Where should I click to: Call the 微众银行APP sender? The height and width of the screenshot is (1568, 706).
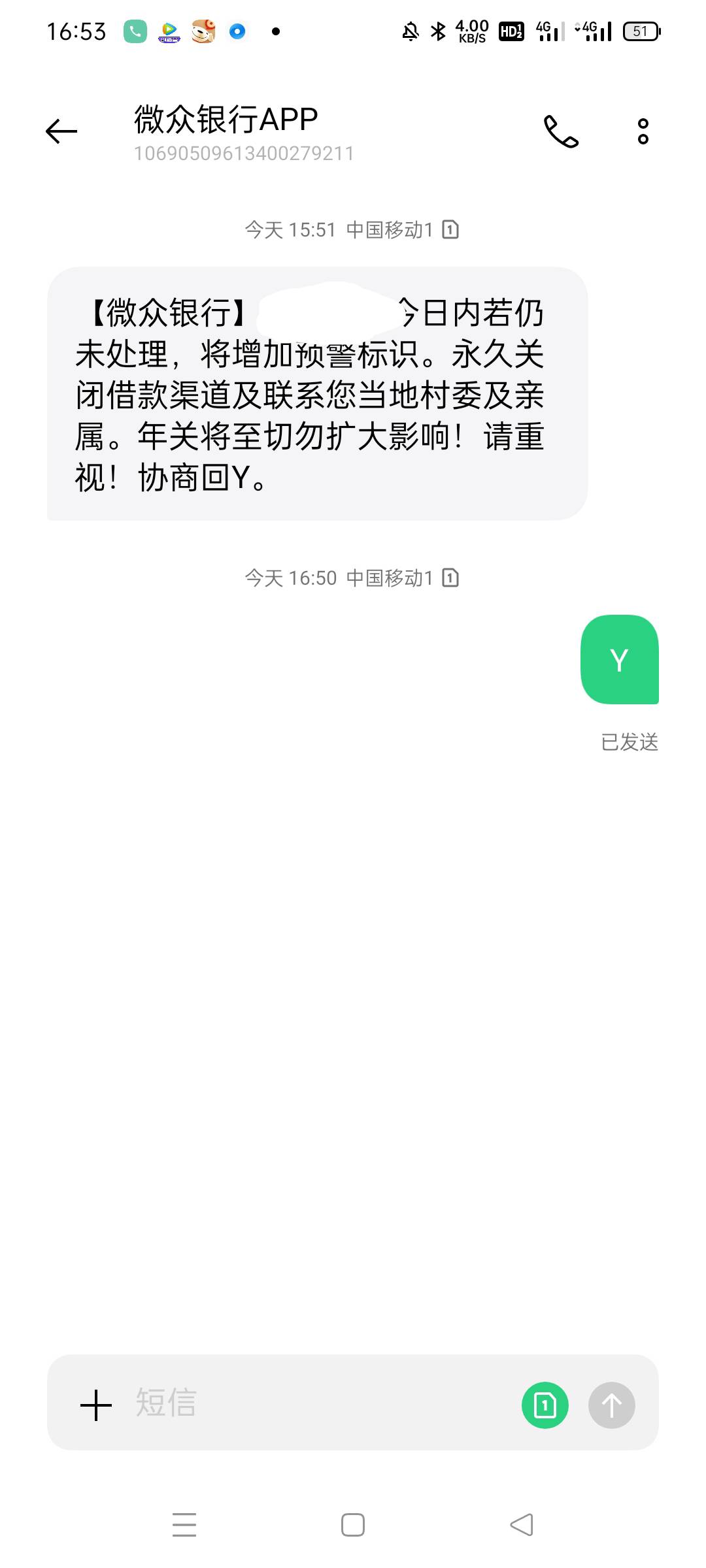(x=561, y=131)
